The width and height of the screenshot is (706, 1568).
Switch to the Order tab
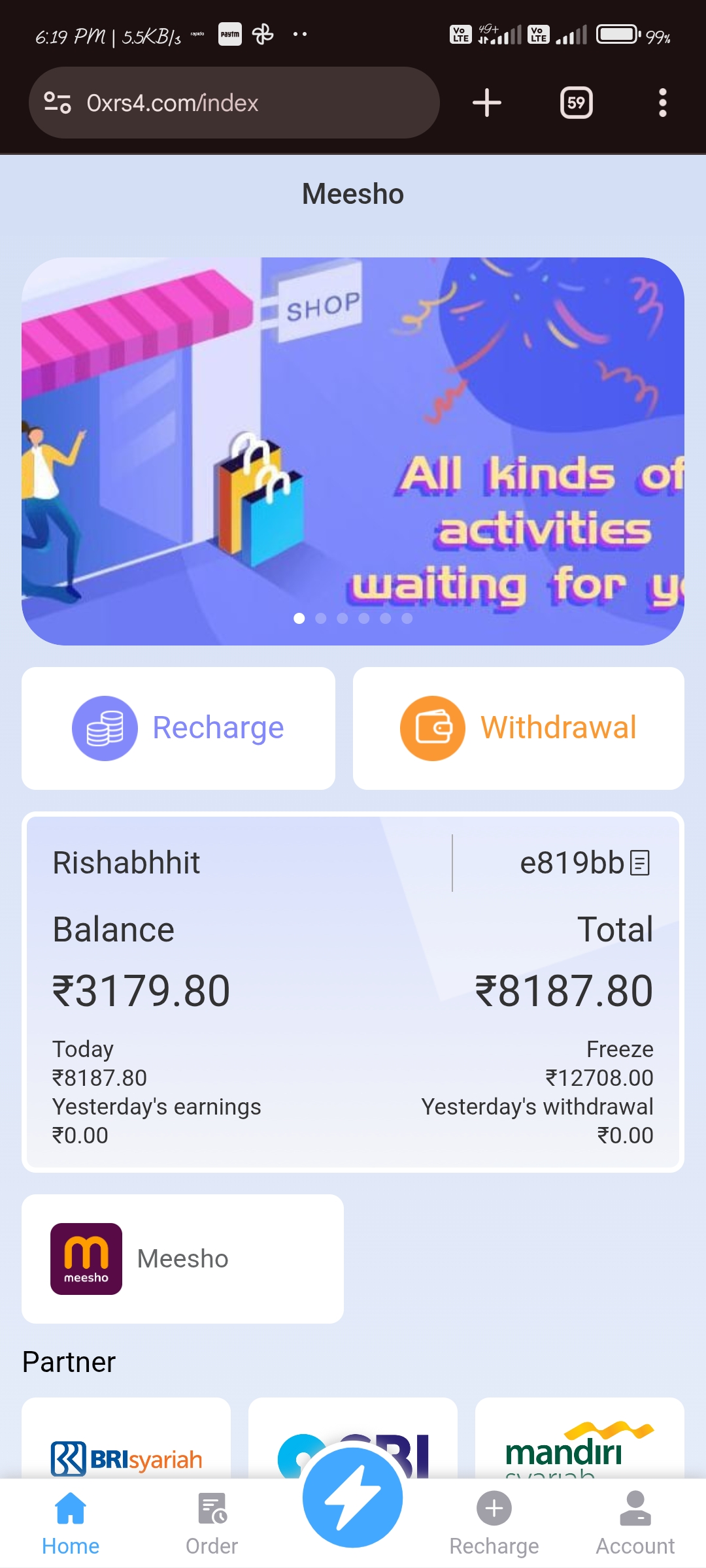point(212,1522)
